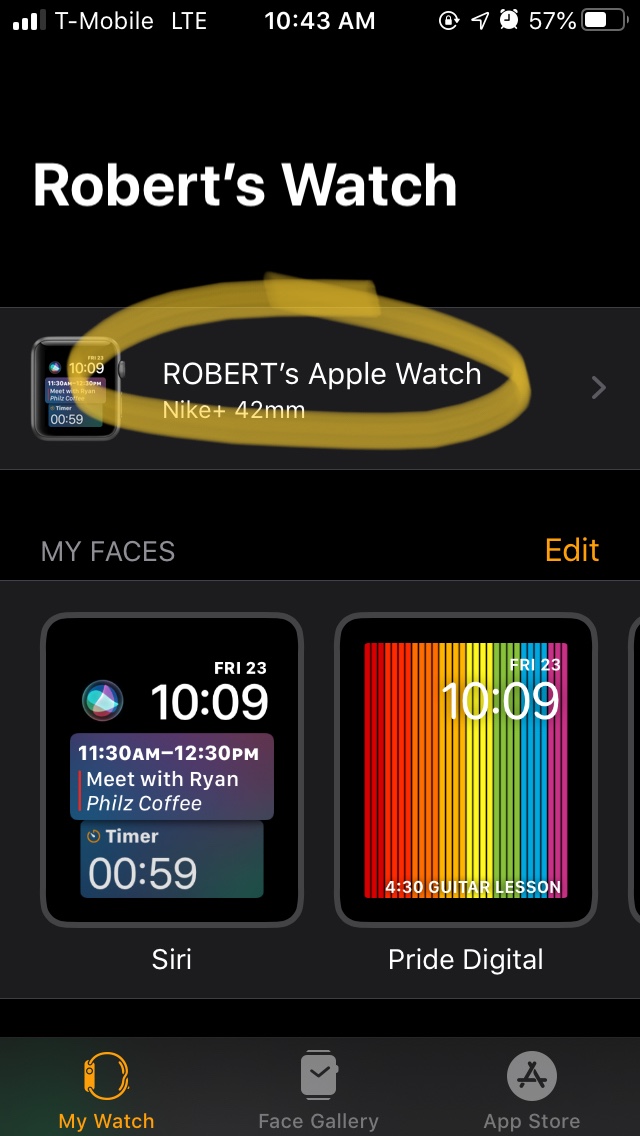Go to the App Store tab
The width and height of the screenshot is (640, 1136).
point(531,1090)
